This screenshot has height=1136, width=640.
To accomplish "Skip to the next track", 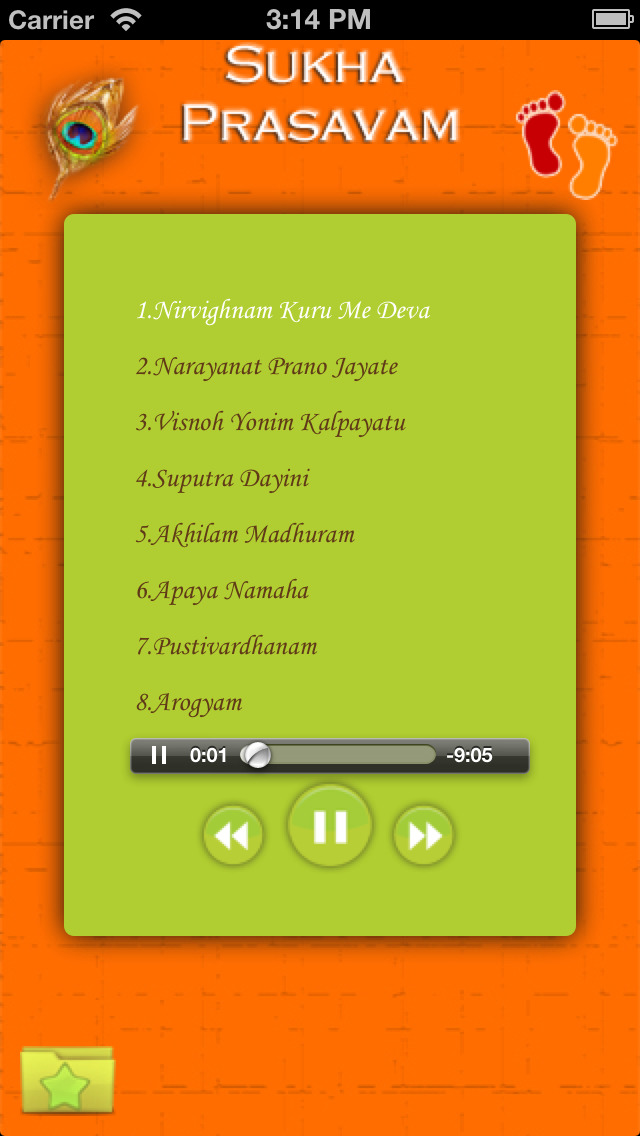I will [424, 835].
